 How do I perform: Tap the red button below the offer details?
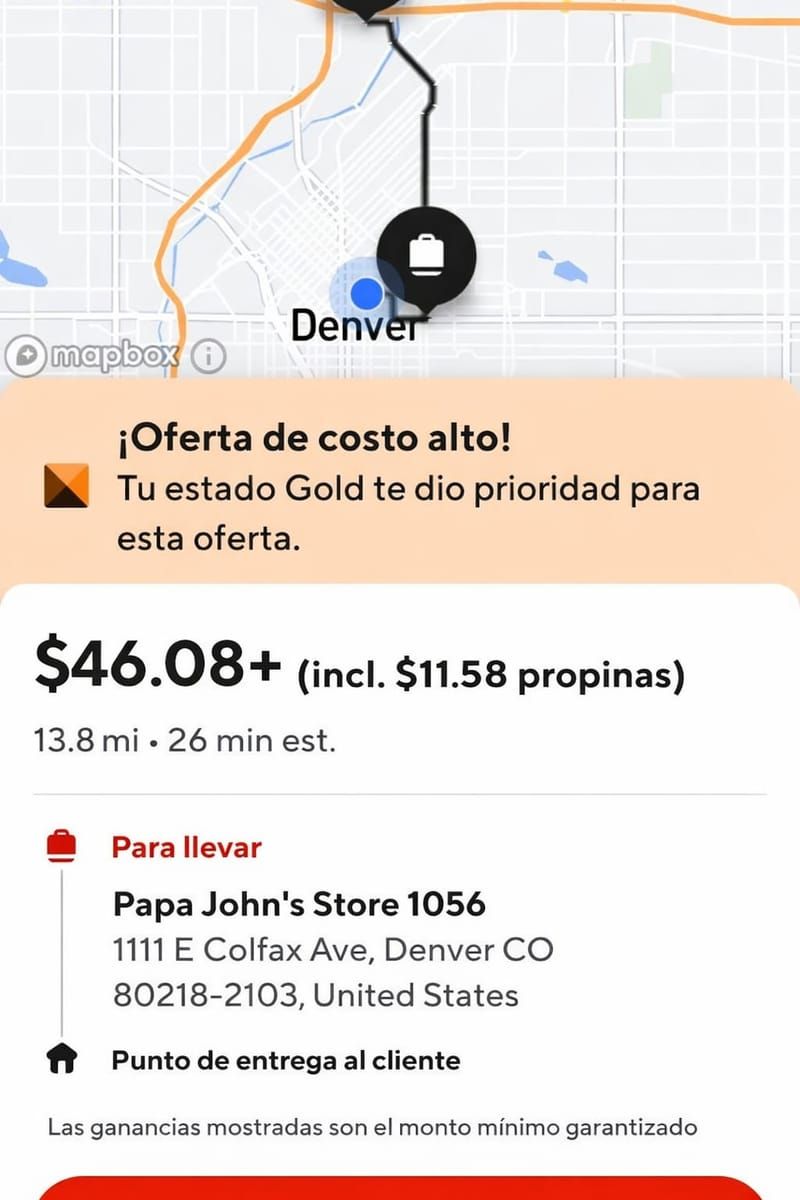point(400,1188)
